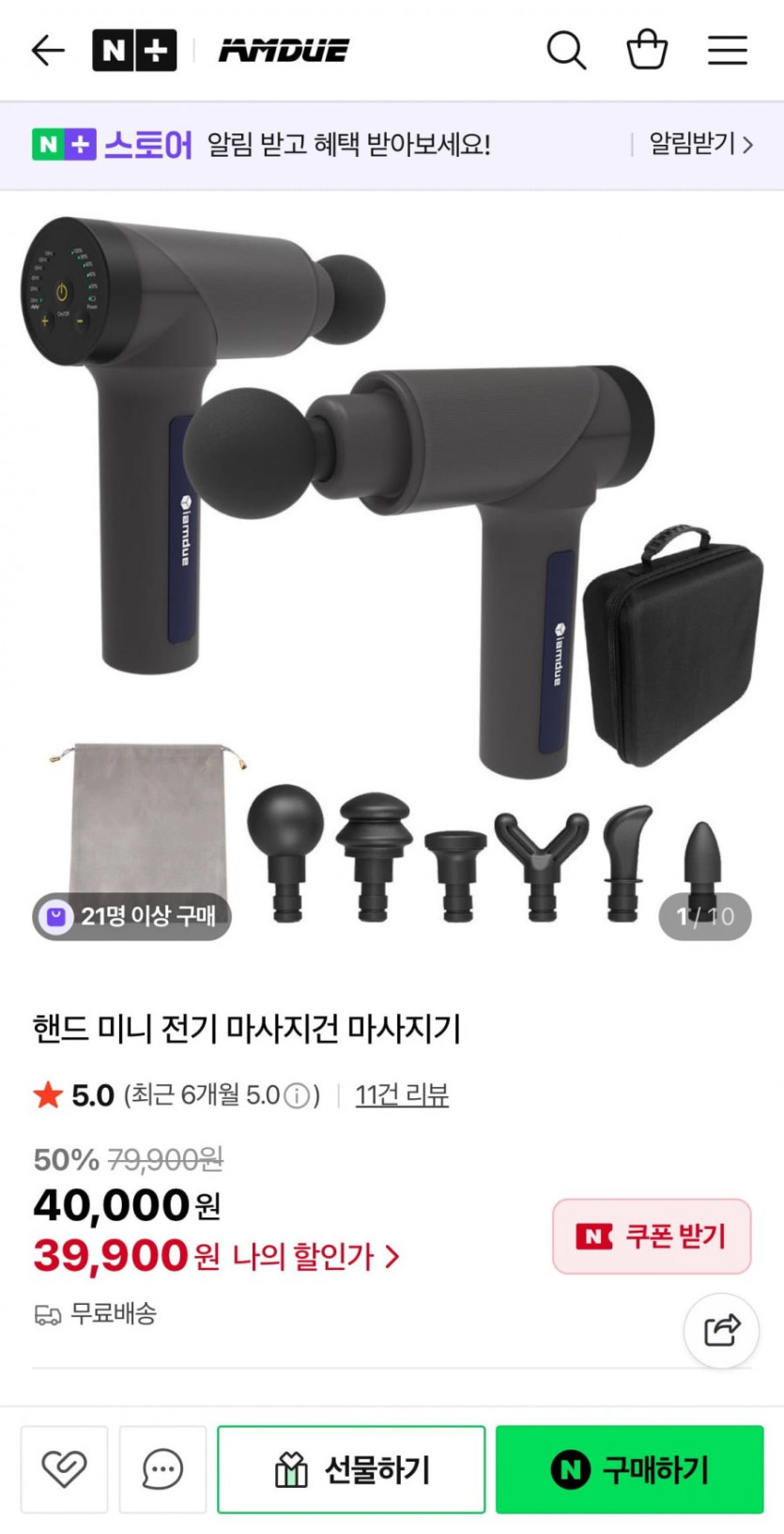Screen dimensions: 784x1534
Task: Tap 알림받기 to get store notifications
Action: (700, 145)
